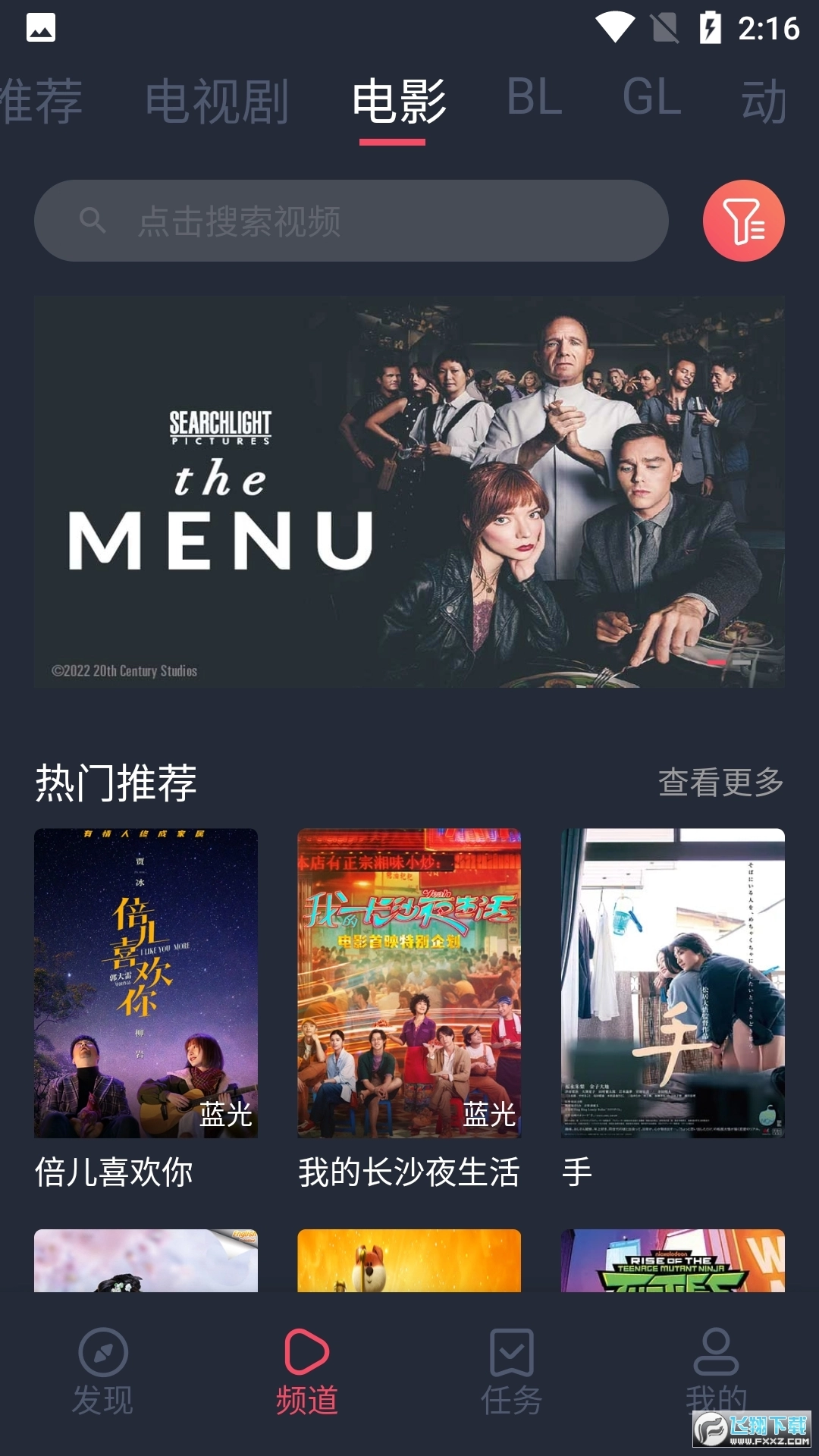
Task: Open the 任务 bottom tab
Action: click(512, 1371)
